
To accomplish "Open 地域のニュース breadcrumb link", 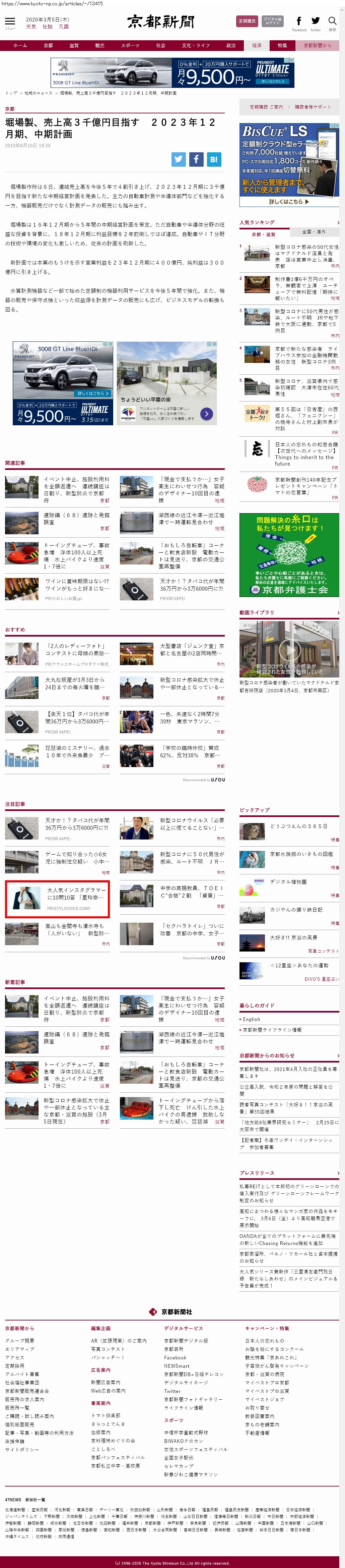I will click(x=38, y=93).
